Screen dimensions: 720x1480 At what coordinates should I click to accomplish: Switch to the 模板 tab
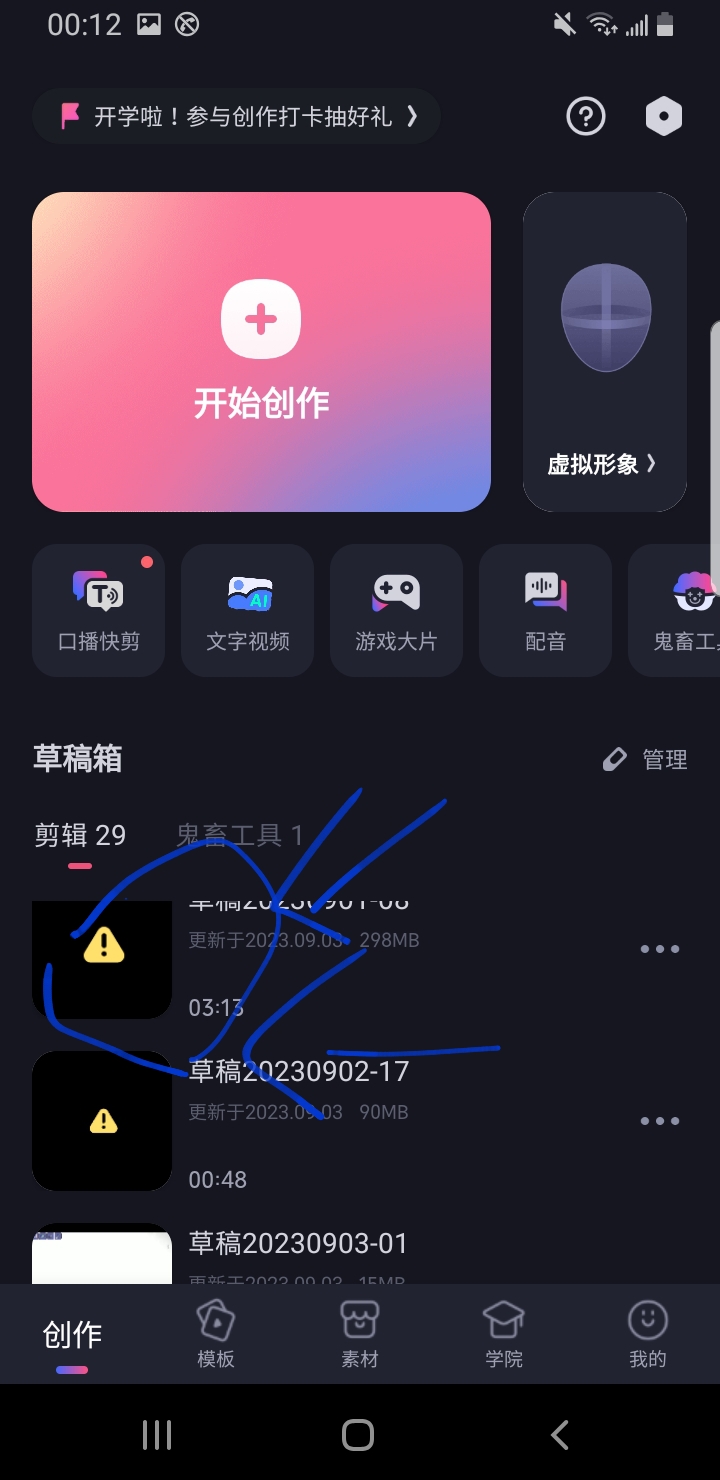[216, 1334]
